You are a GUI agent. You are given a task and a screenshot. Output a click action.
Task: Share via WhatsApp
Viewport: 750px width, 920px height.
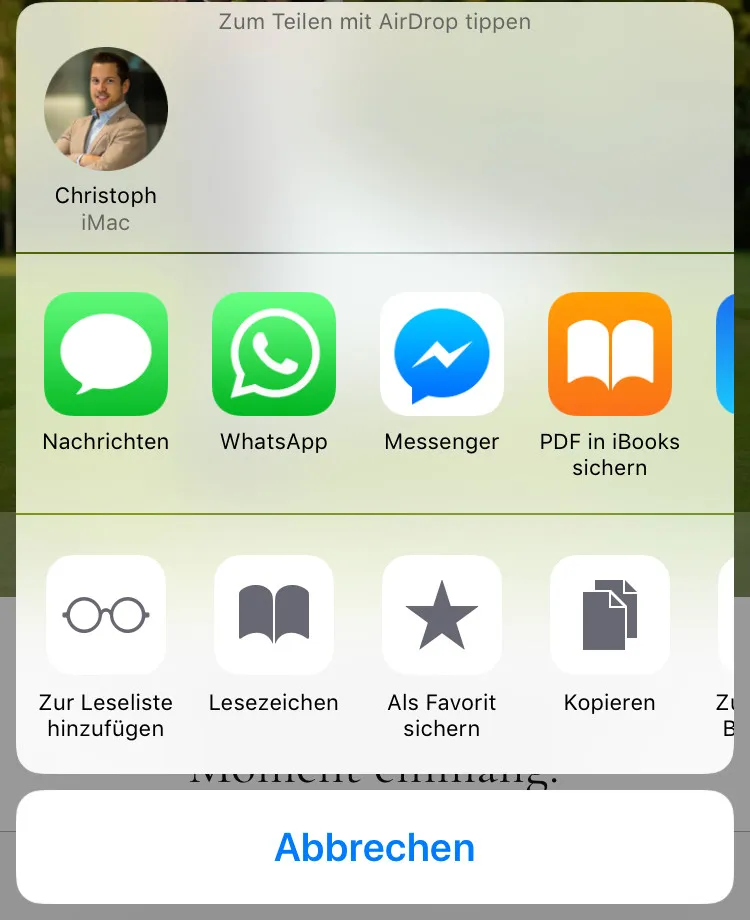(x=274, y=354)
